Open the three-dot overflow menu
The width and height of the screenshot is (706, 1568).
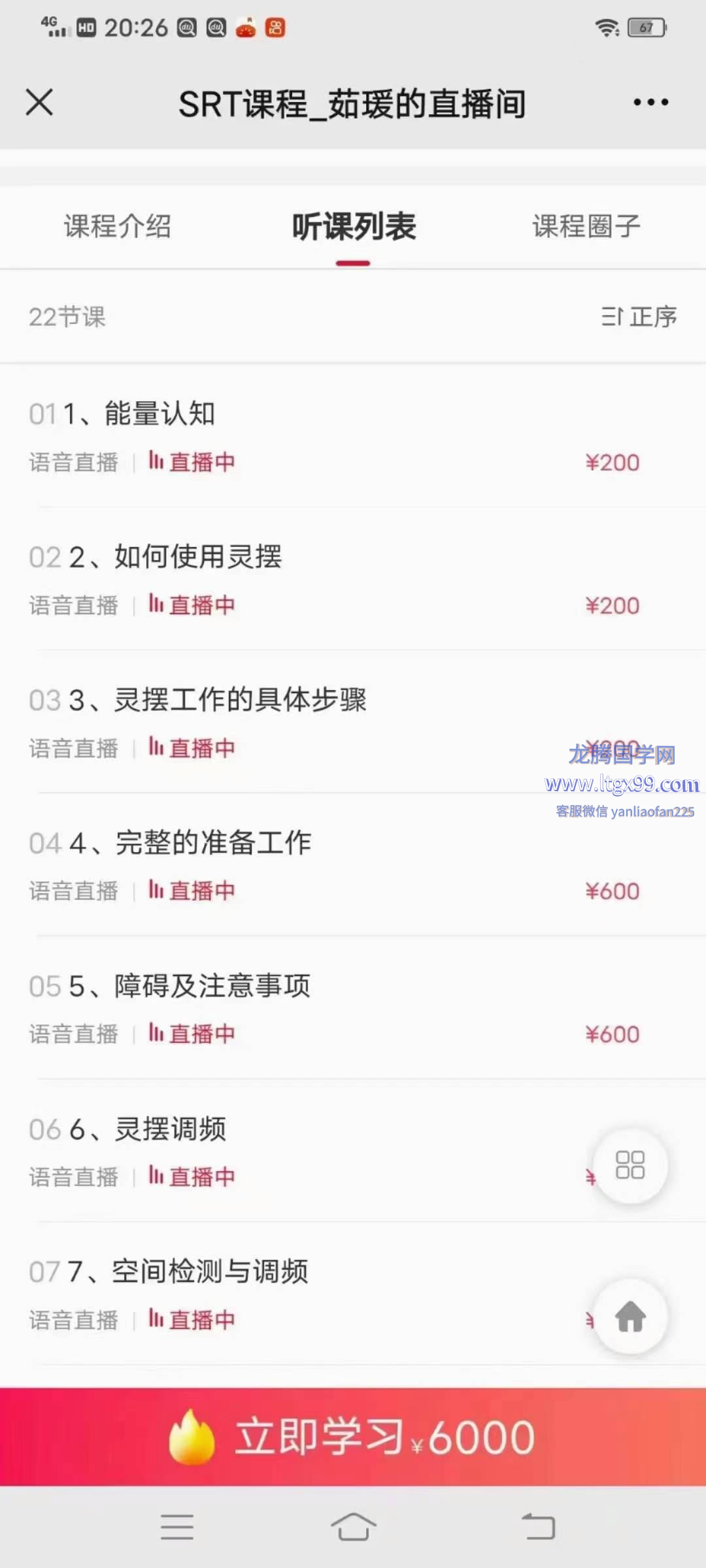650,103
